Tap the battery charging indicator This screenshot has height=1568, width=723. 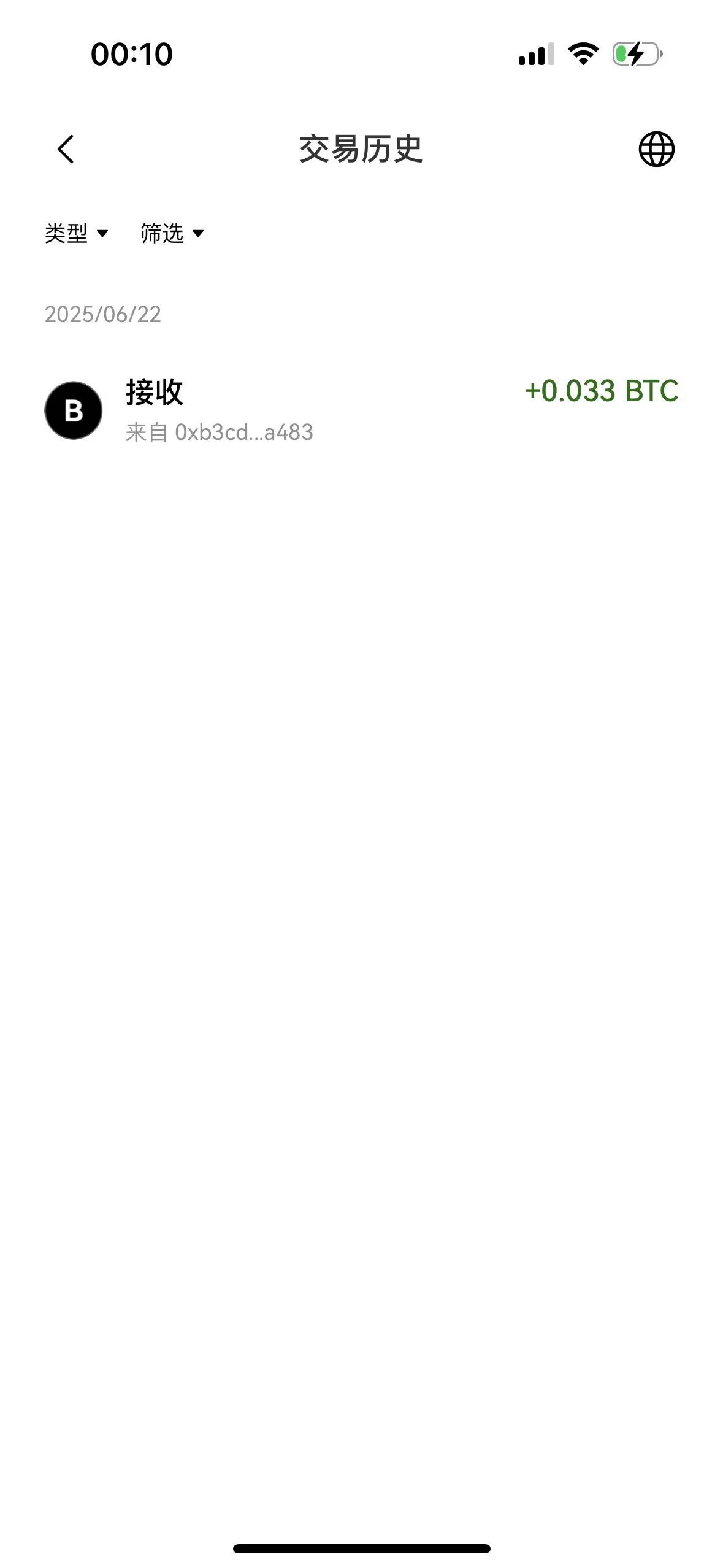635,55
